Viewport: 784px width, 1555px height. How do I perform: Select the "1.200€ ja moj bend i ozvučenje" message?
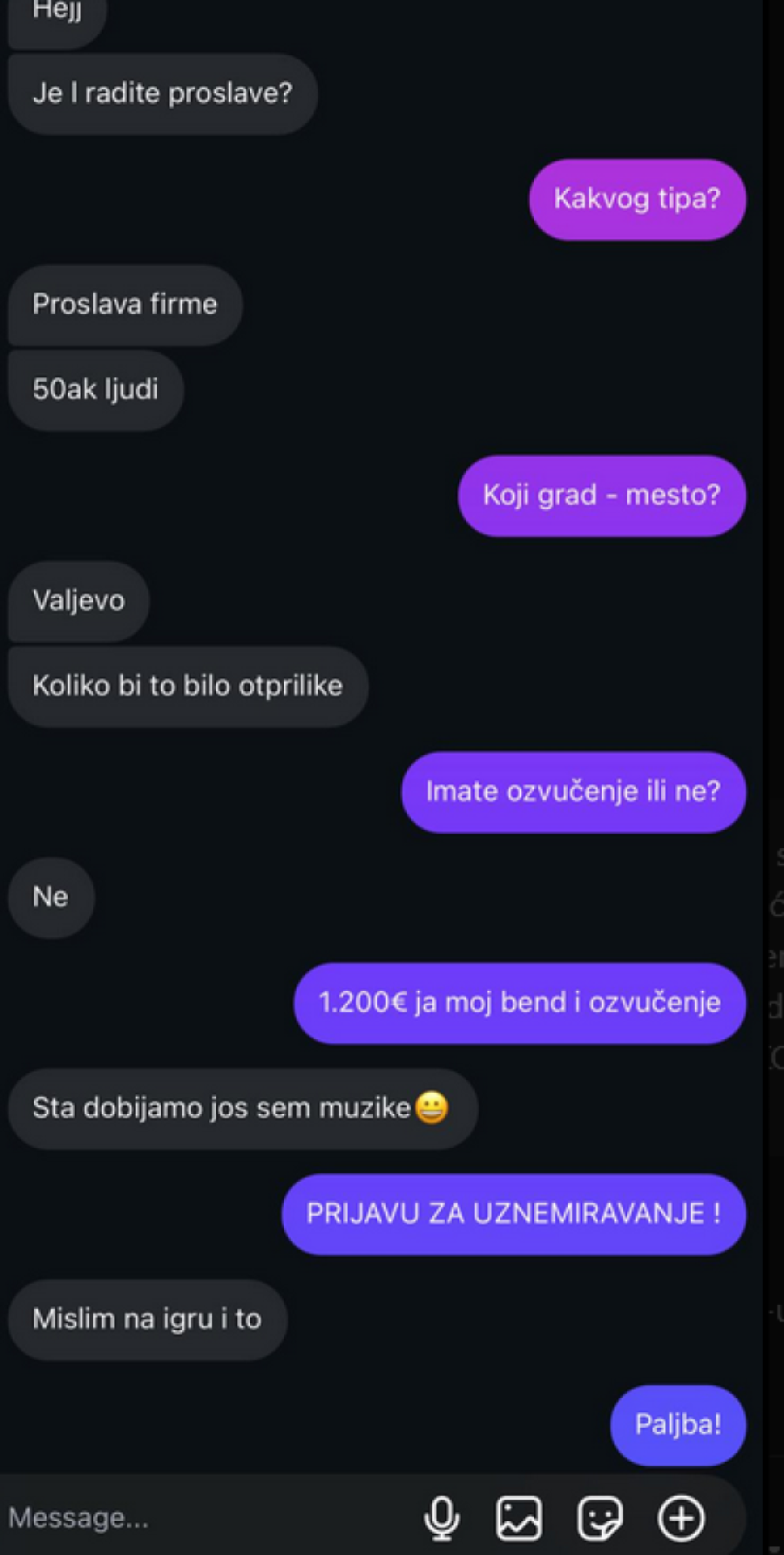pos(518,1002)
